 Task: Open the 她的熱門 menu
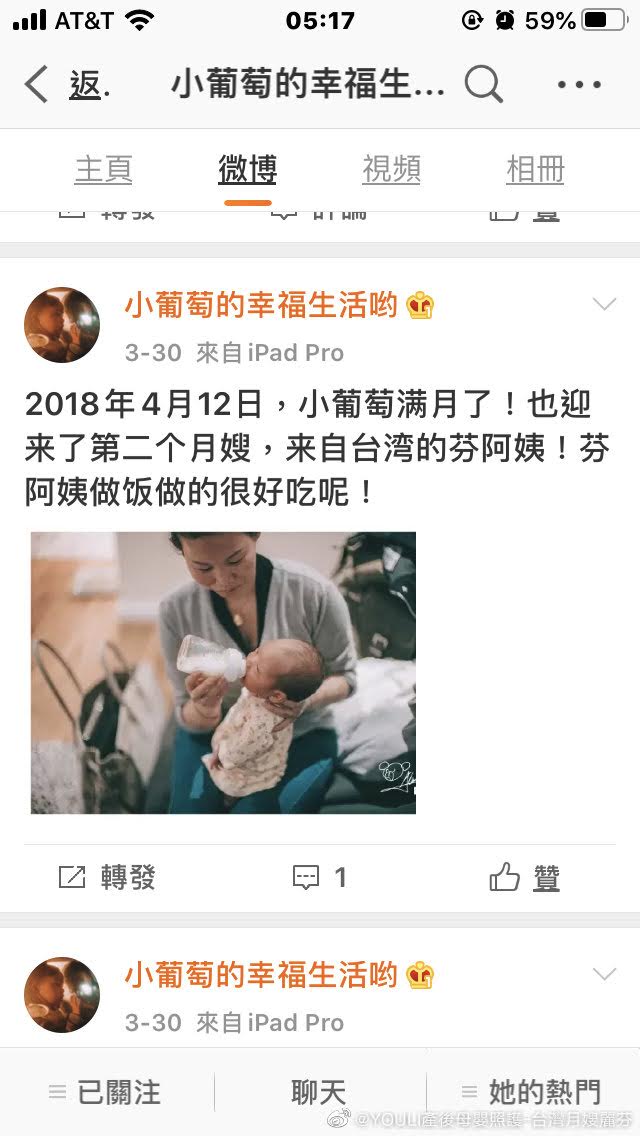pyautogui.click(x=531, y=1092)
